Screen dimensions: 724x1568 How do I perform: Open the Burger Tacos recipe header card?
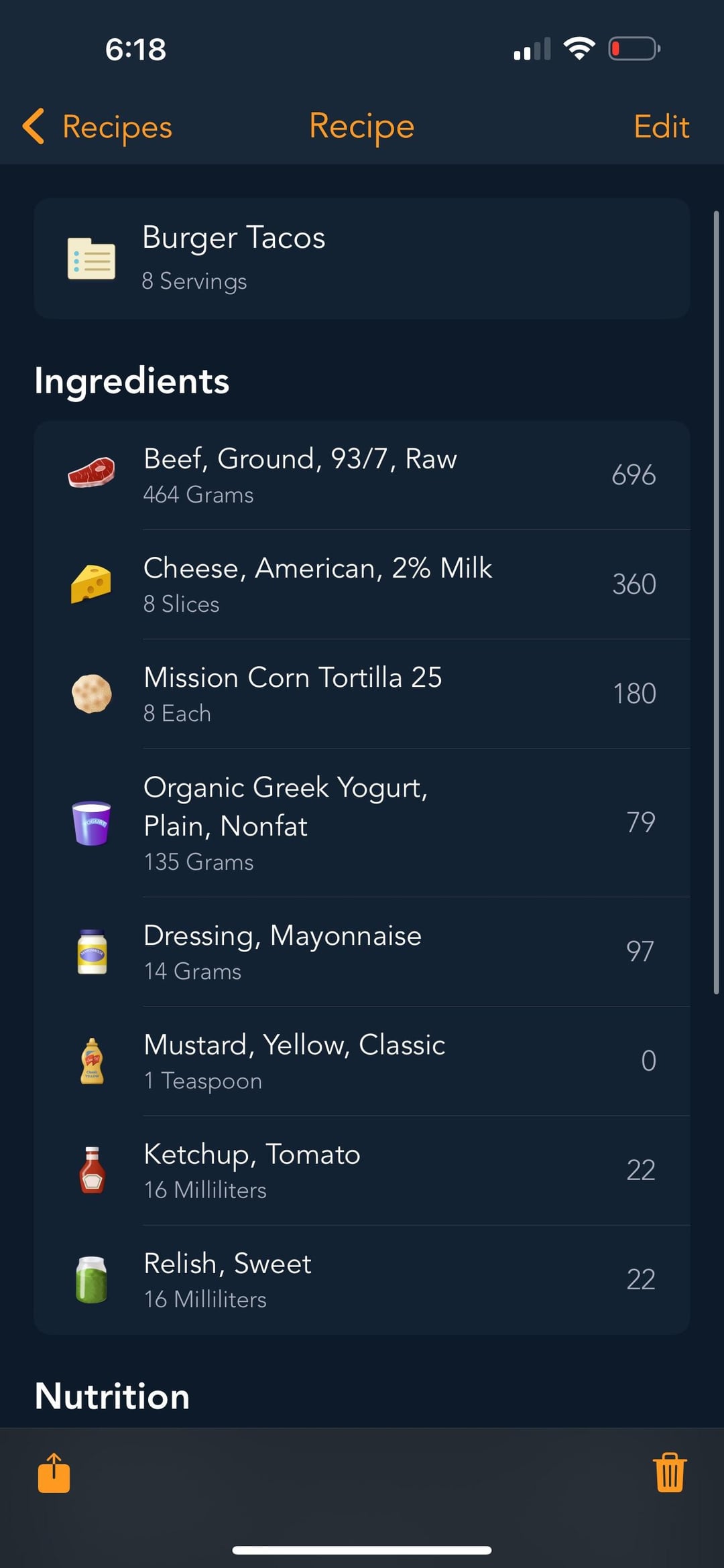point(362,259)
